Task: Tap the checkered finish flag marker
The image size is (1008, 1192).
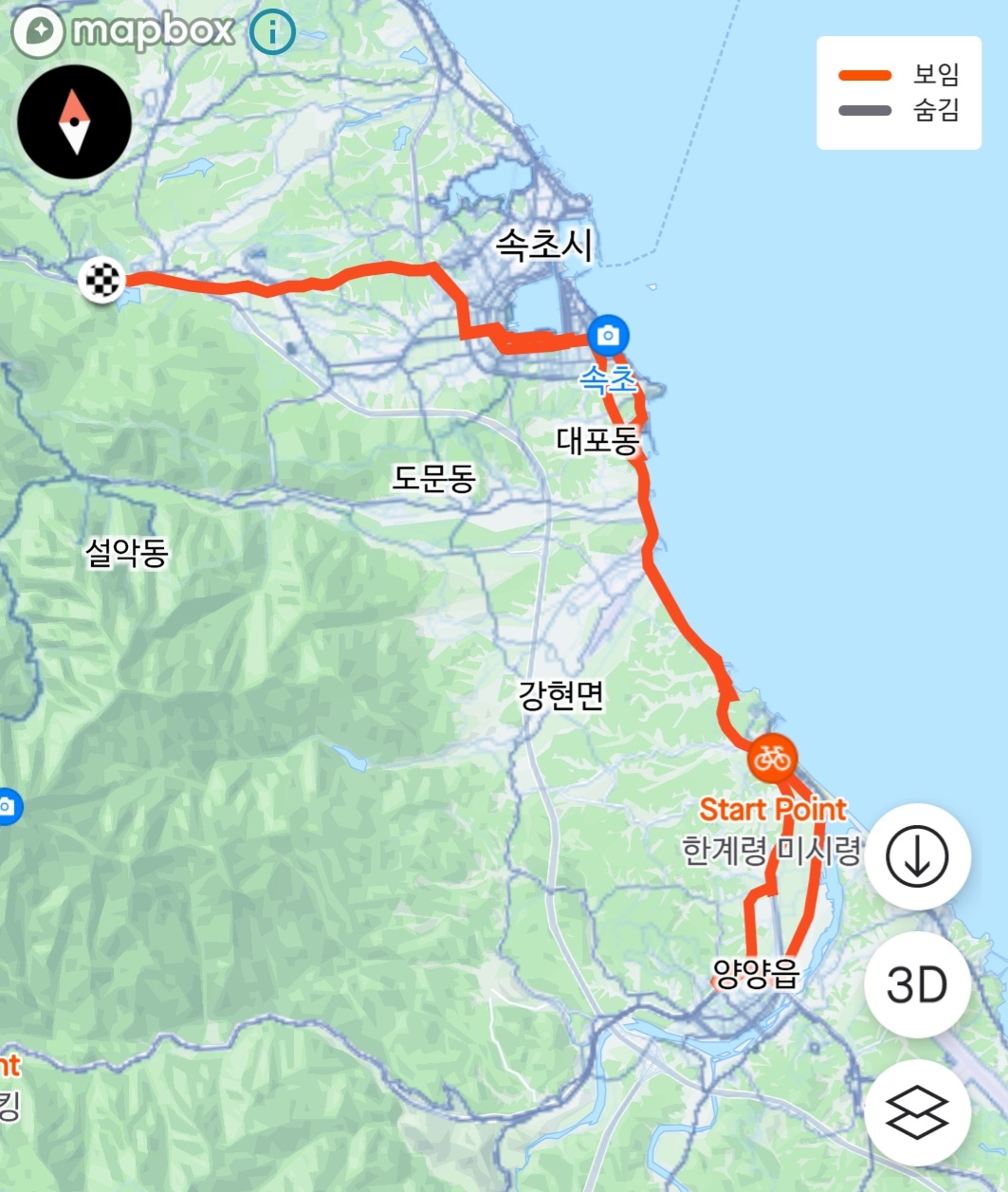Action: (x=101, y=279)
